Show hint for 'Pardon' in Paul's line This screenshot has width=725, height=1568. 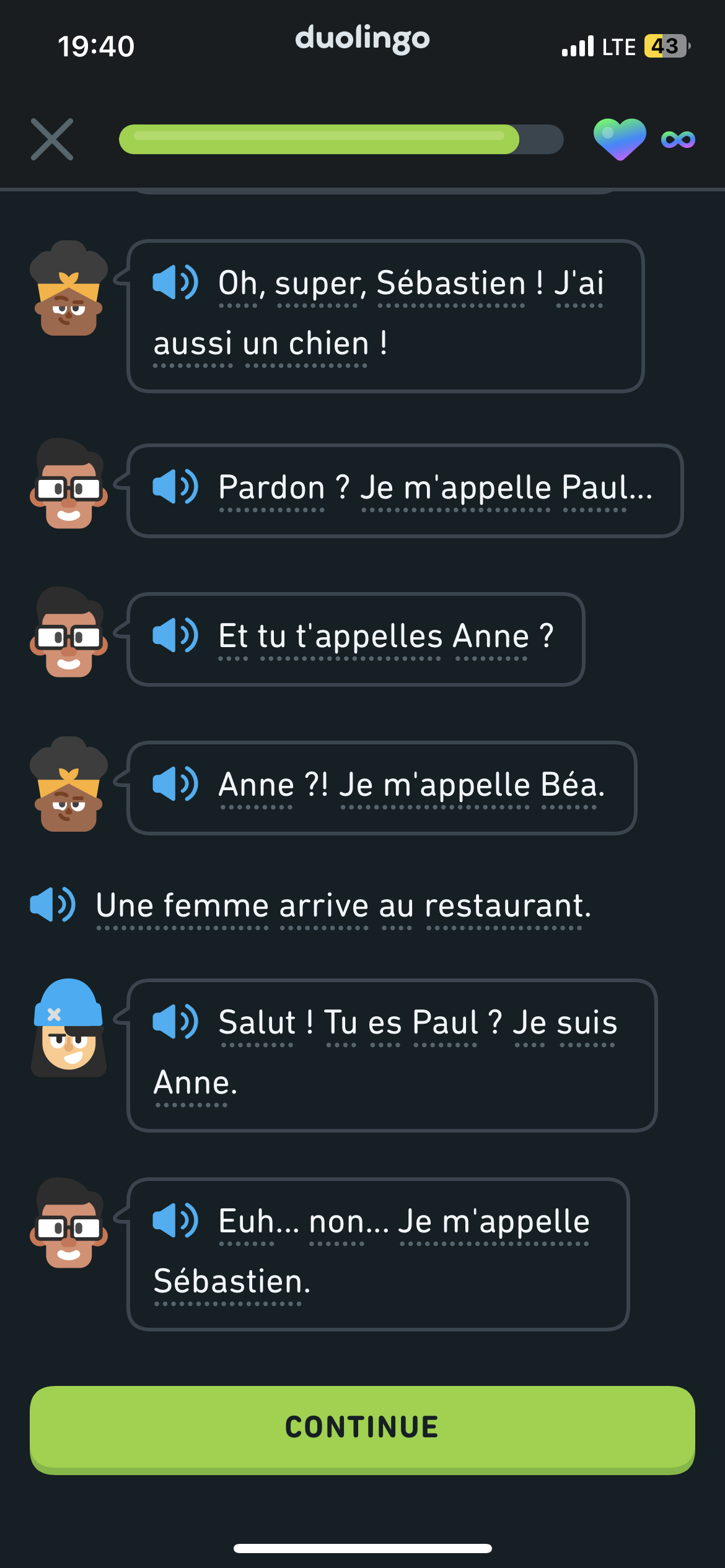pyautogui.click(x=271, y=488)
